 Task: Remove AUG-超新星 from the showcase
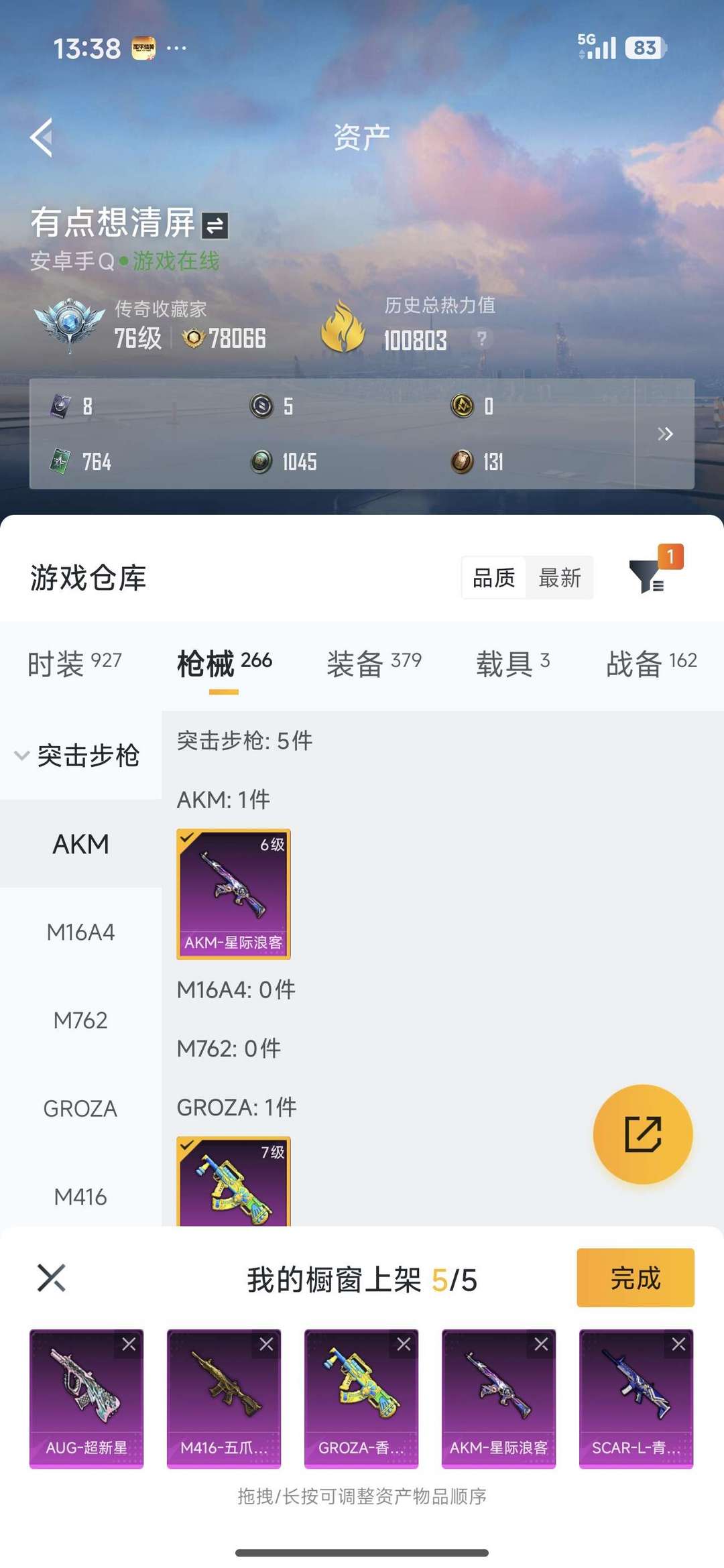pos(129,1344)
